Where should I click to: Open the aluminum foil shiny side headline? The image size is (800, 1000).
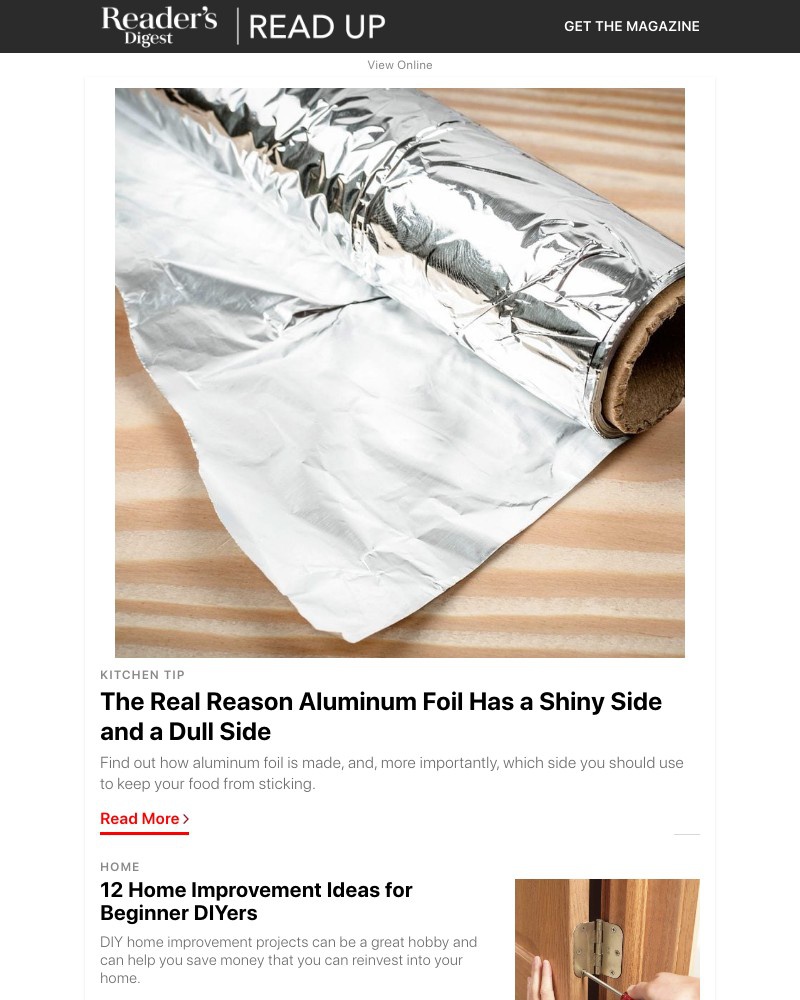click(x=380, y=716)
